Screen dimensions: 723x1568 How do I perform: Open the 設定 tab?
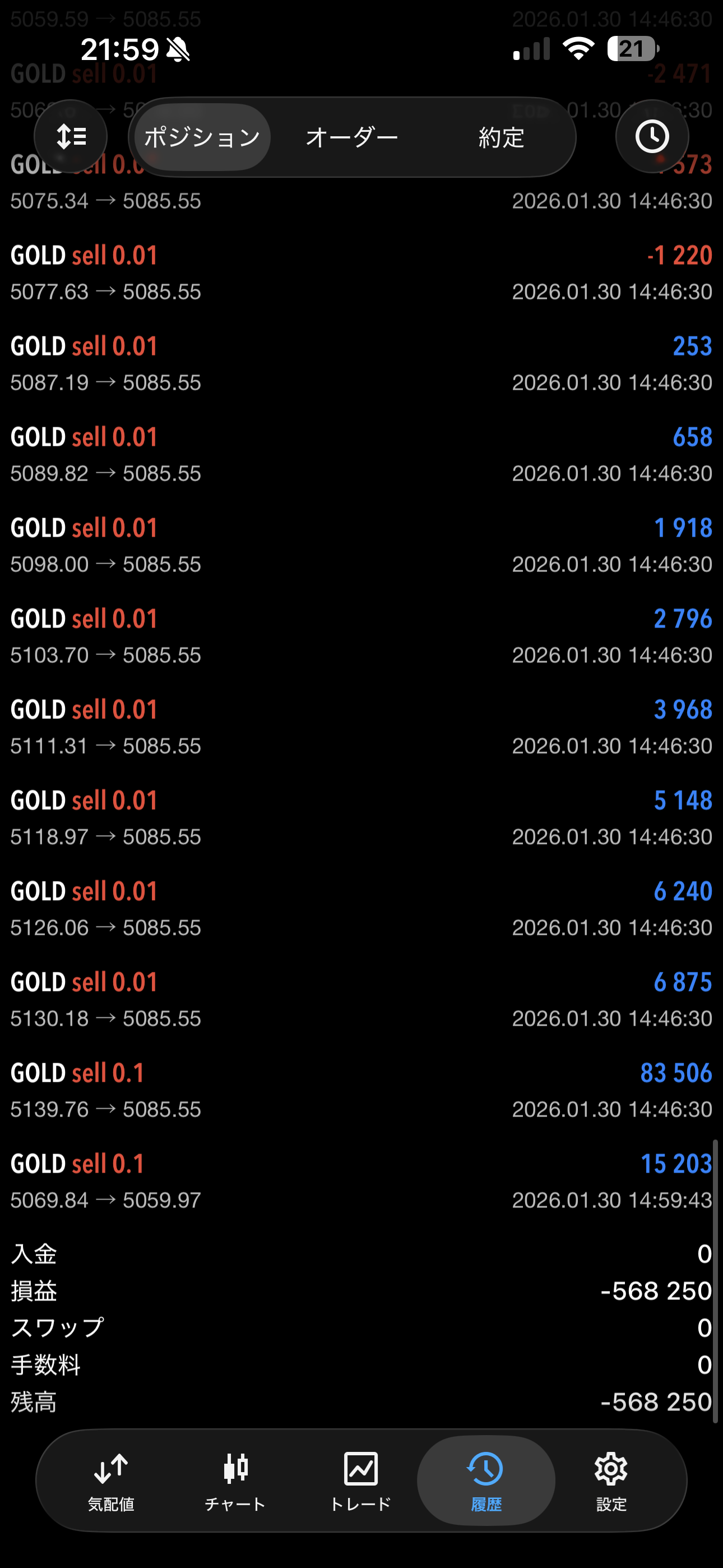[611, 1481]
